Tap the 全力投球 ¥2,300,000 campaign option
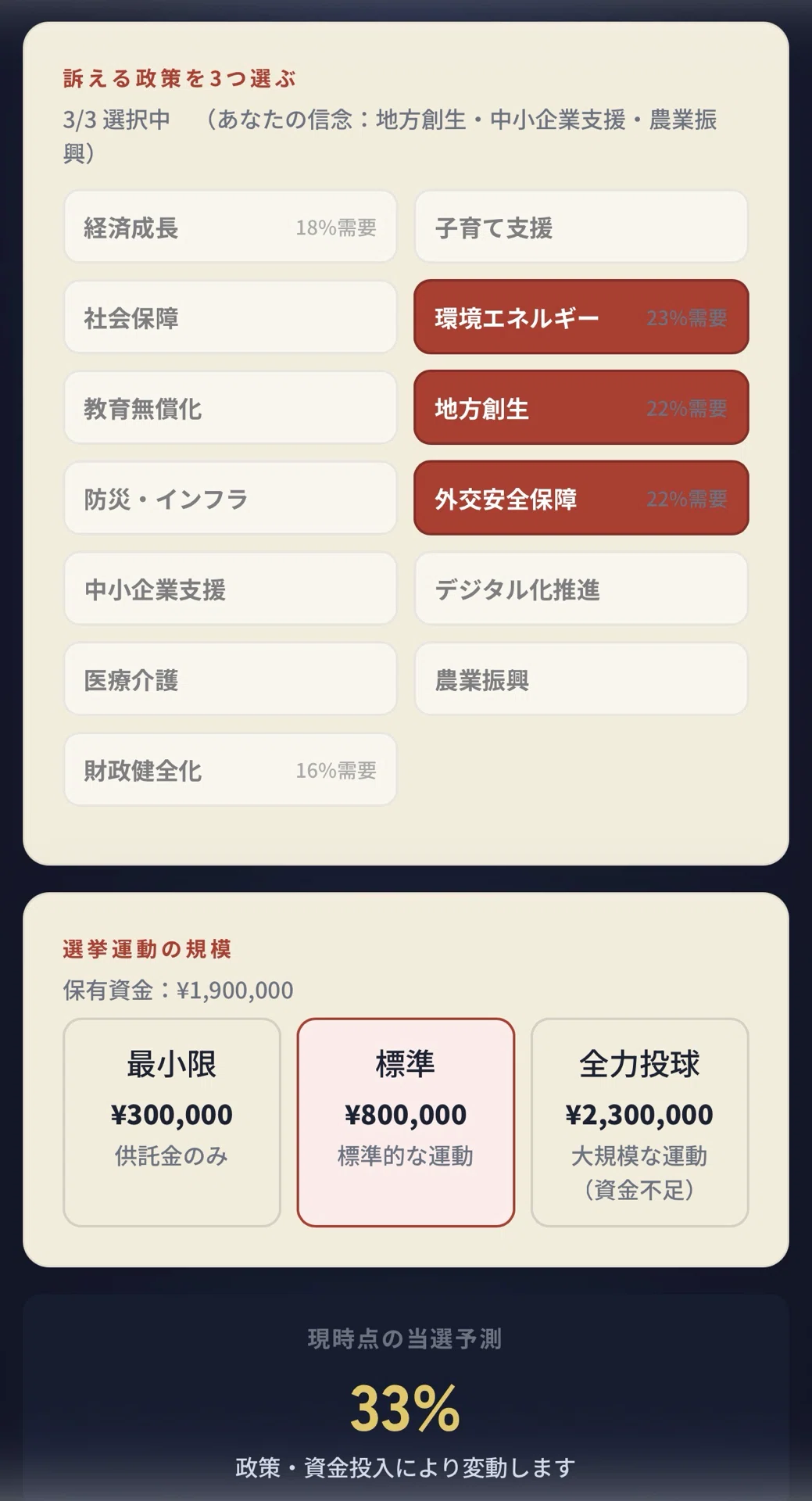This screenshot has height=1501, width=812. pyautogui.click(x=639, y=1123)
